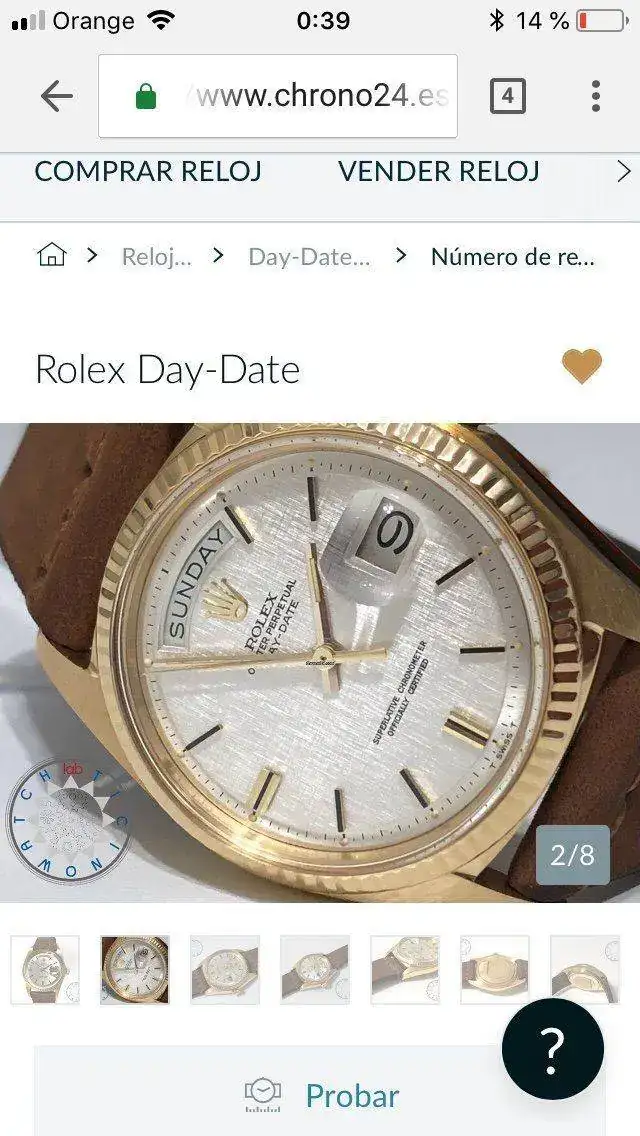This screenshot has width=640, height=1136.
Task: Go to the home breadcrumb icon
Action: point(51,256)
